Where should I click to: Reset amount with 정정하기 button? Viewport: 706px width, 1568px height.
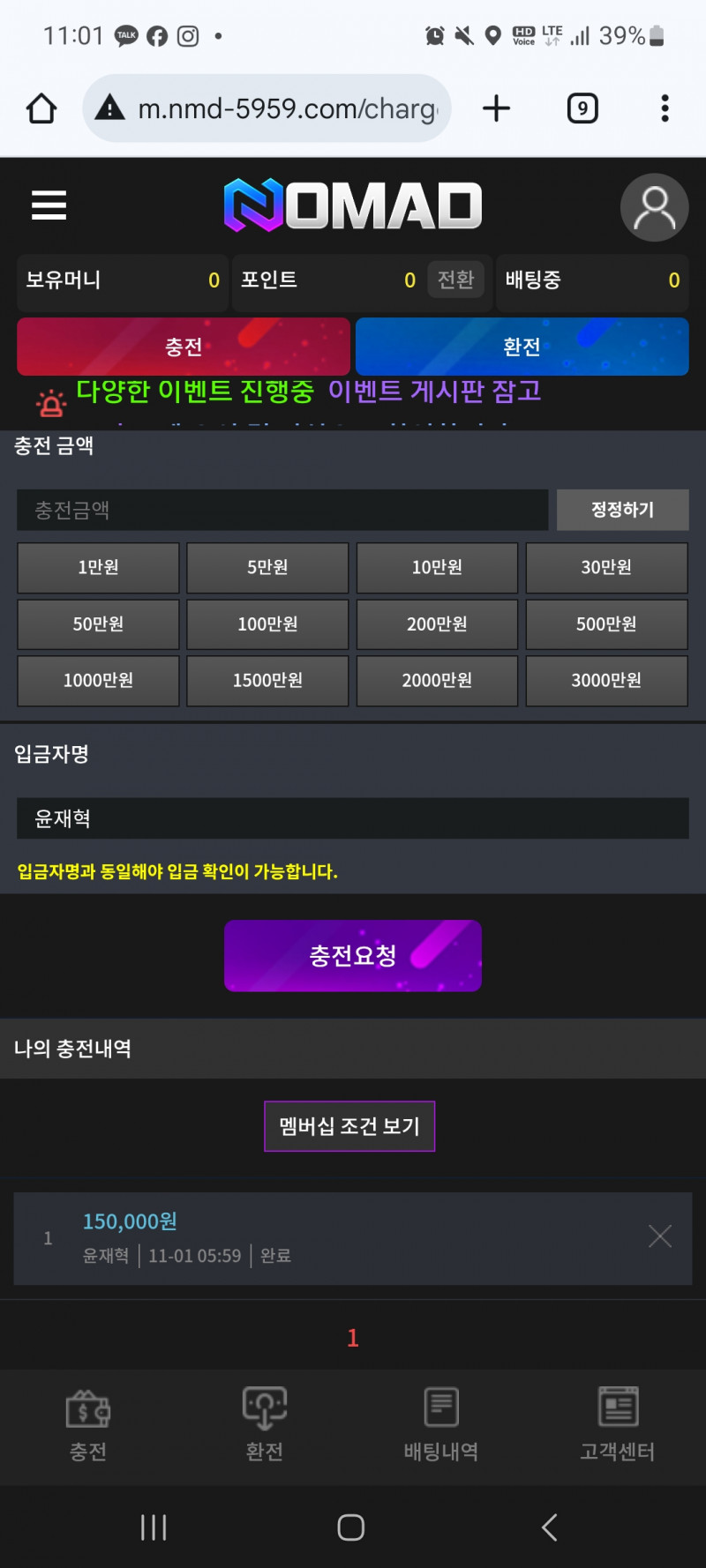coord(622,510)
